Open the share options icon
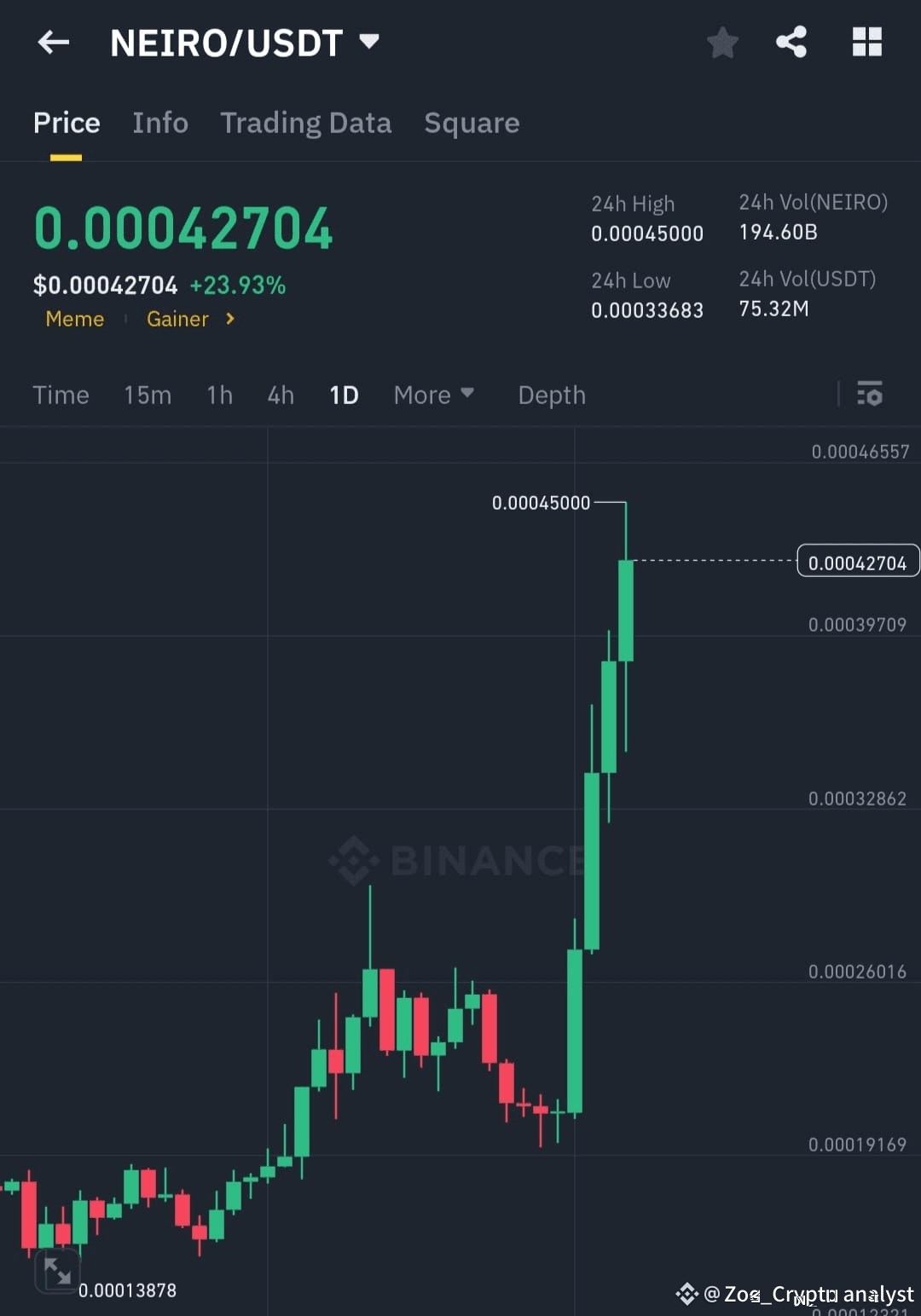 coord(791,42)
